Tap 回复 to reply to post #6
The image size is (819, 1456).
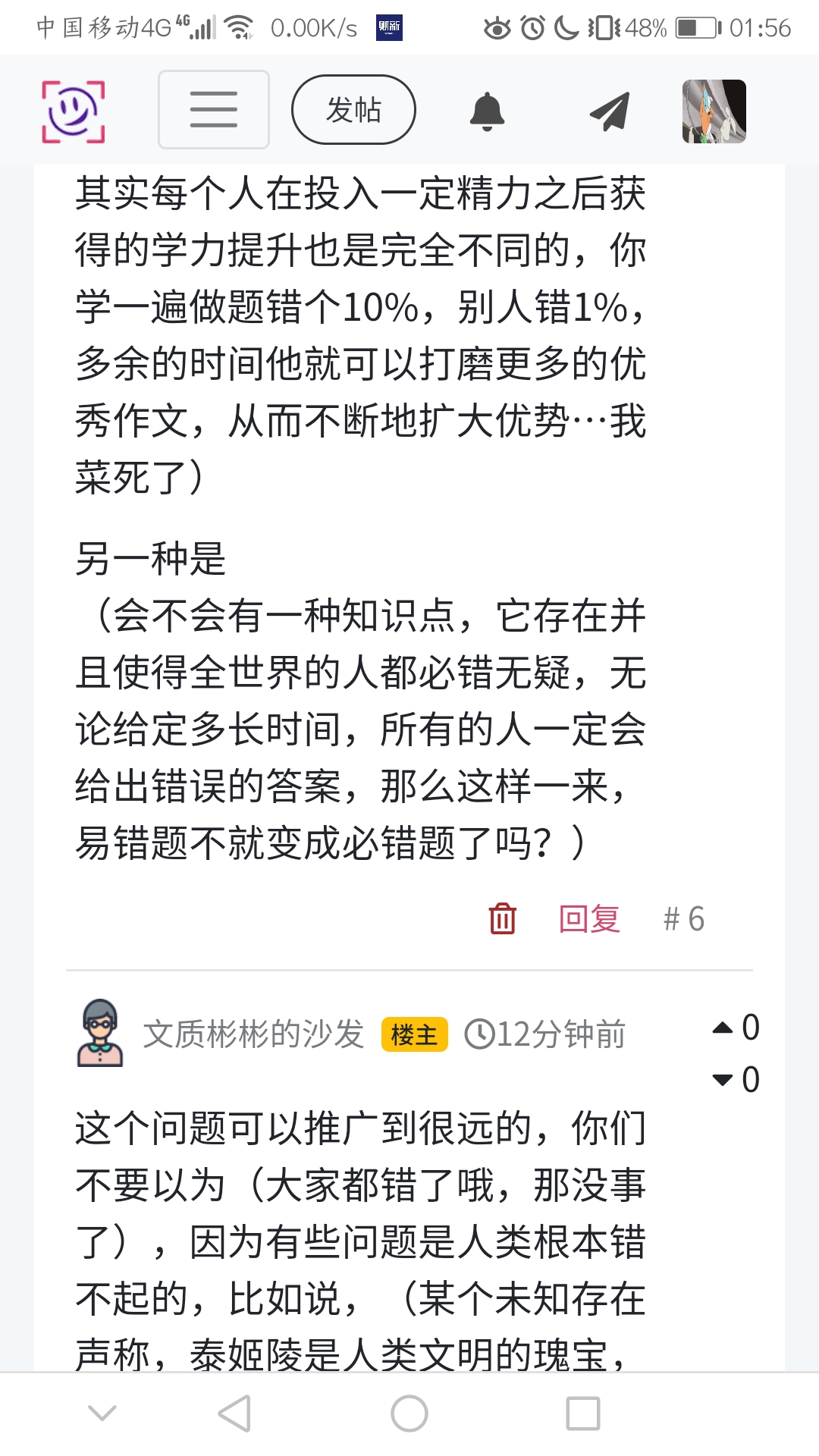pyautogui.click(x=589, y=918)
